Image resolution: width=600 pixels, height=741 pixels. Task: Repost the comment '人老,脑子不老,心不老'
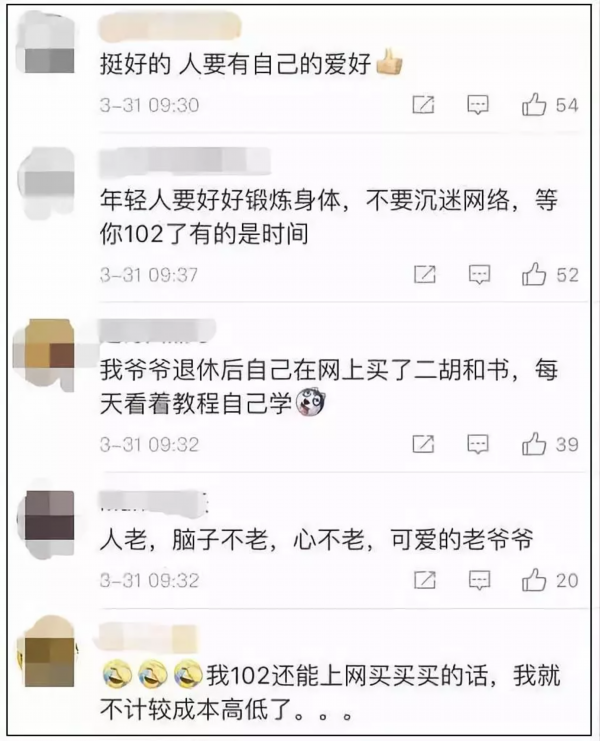click(424, 579)
